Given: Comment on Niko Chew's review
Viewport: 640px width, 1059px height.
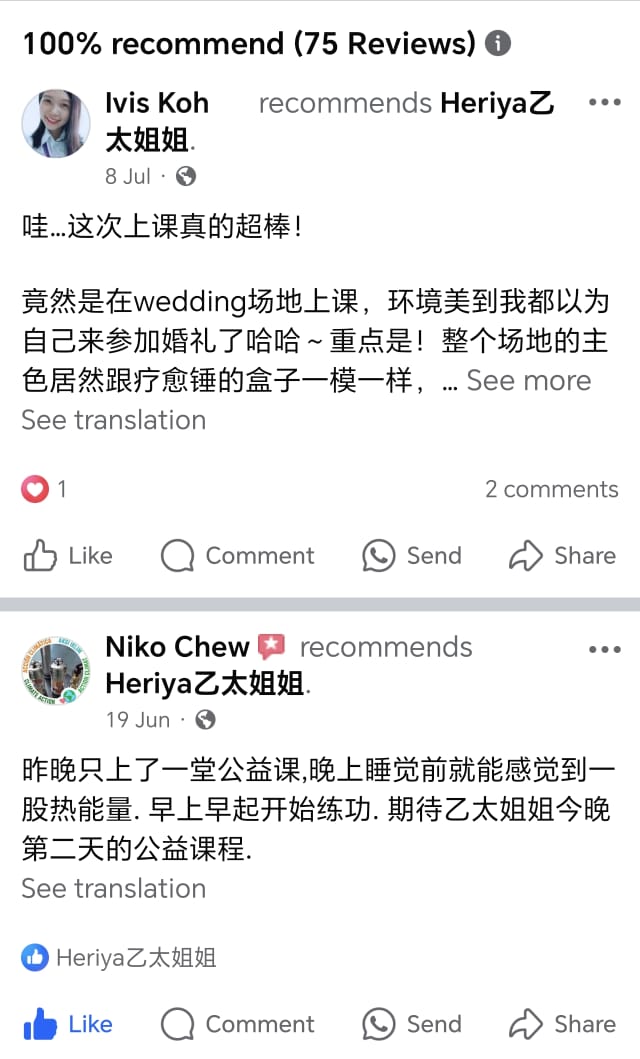Looking at the screenshot, I should pyautogui.click(x=237, y=1024).
